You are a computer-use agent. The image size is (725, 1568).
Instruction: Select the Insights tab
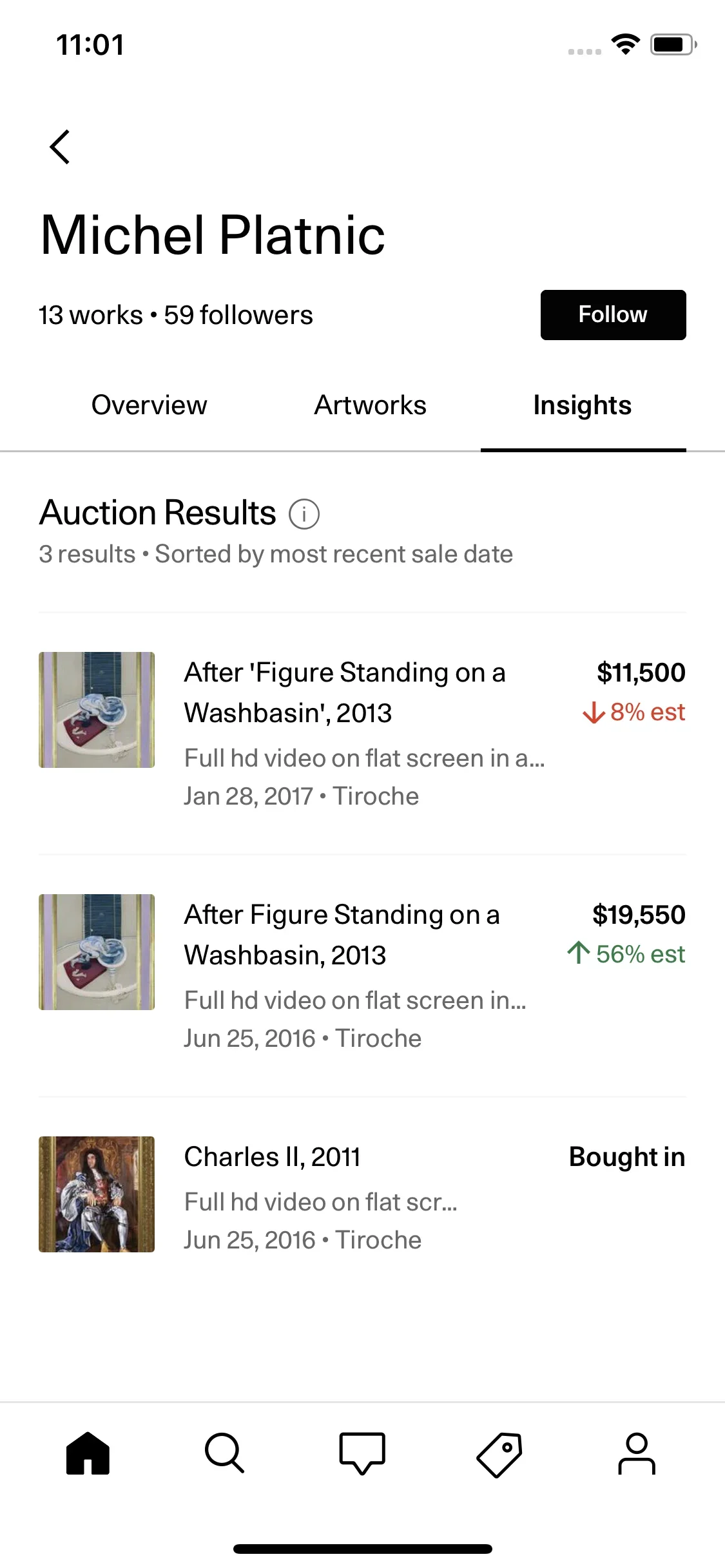[x=582, y=405]
